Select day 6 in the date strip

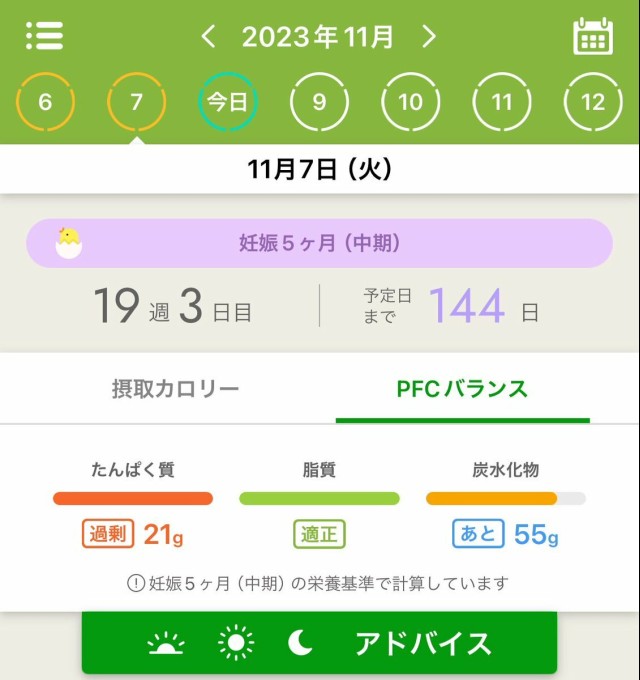pyautogui.click(x=45, y=102)
